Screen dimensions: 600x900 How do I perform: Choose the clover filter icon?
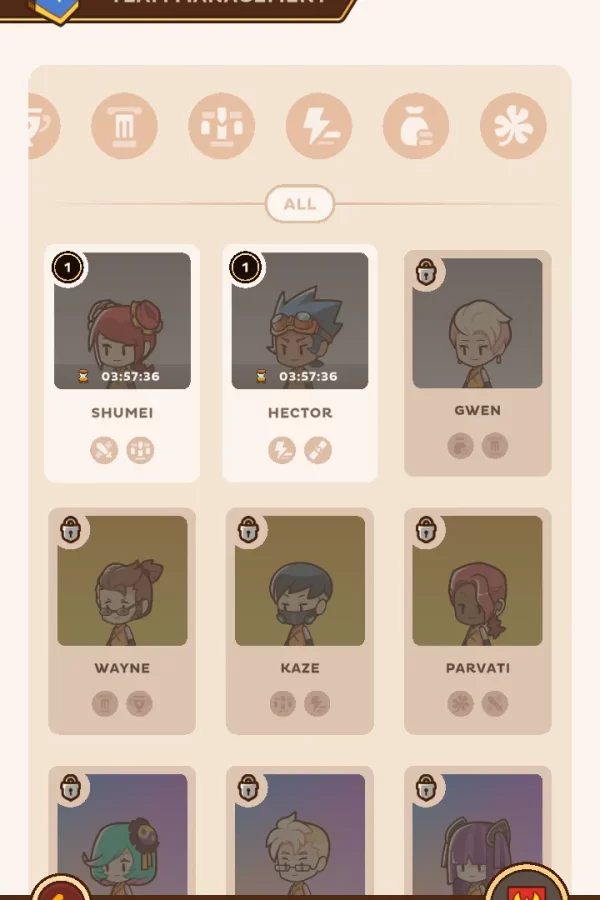513,127
